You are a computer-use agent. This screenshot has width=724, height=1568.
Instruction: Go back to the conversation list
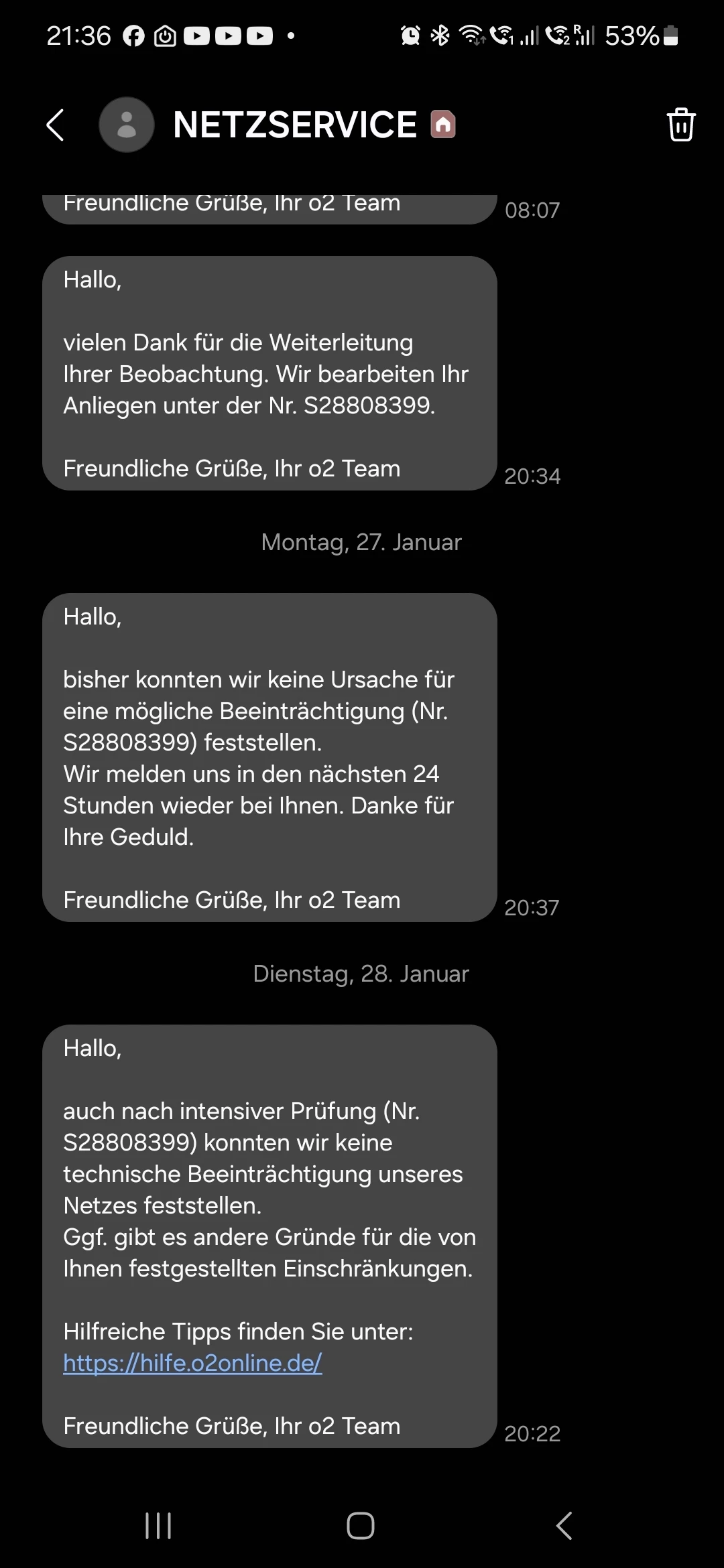pos(56,125)
